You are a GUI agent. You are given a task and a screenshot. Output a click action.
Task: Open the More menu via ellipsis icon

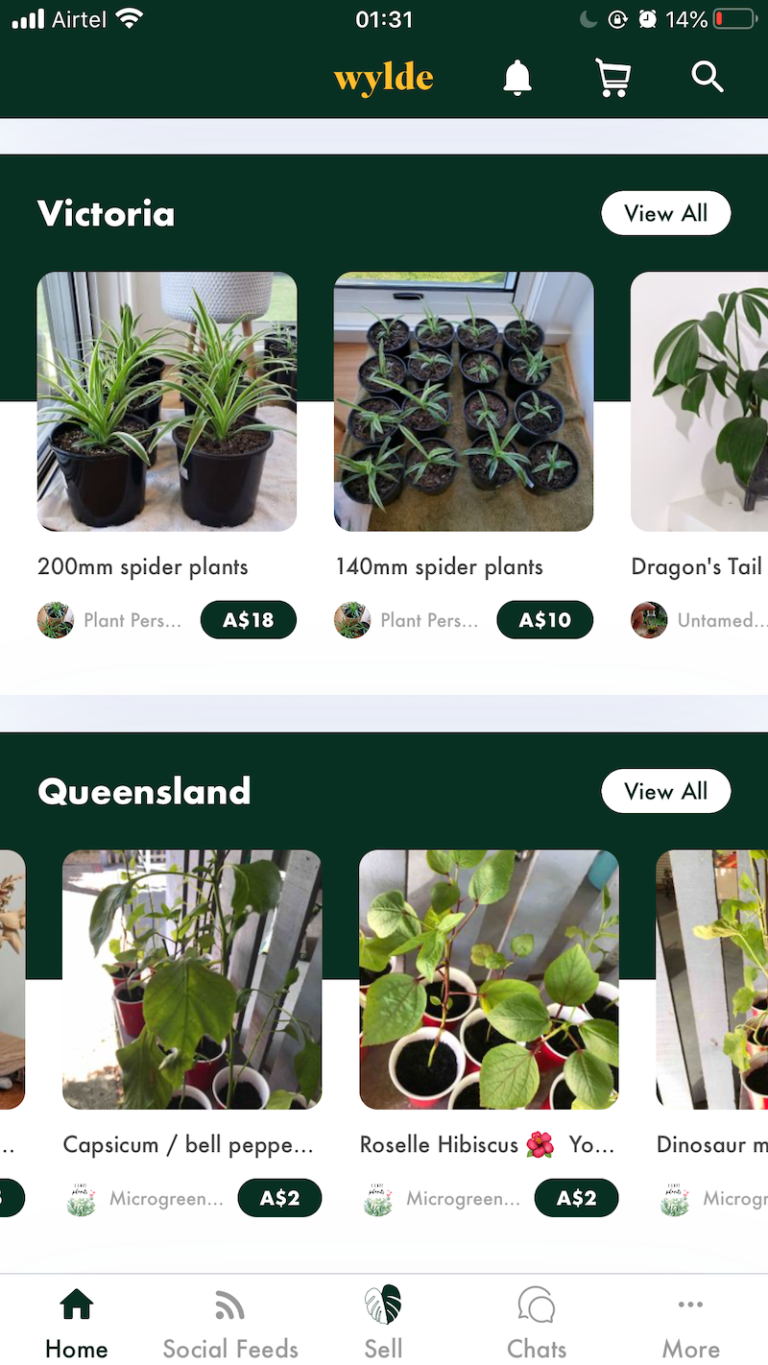(690, 1305)
